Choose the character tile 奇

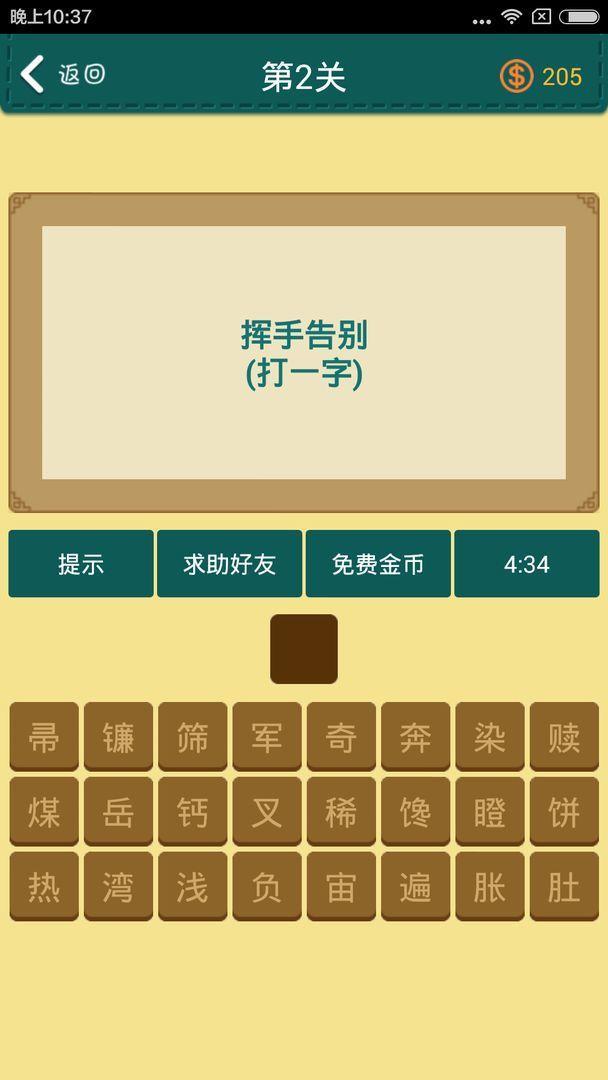(341, 737)
